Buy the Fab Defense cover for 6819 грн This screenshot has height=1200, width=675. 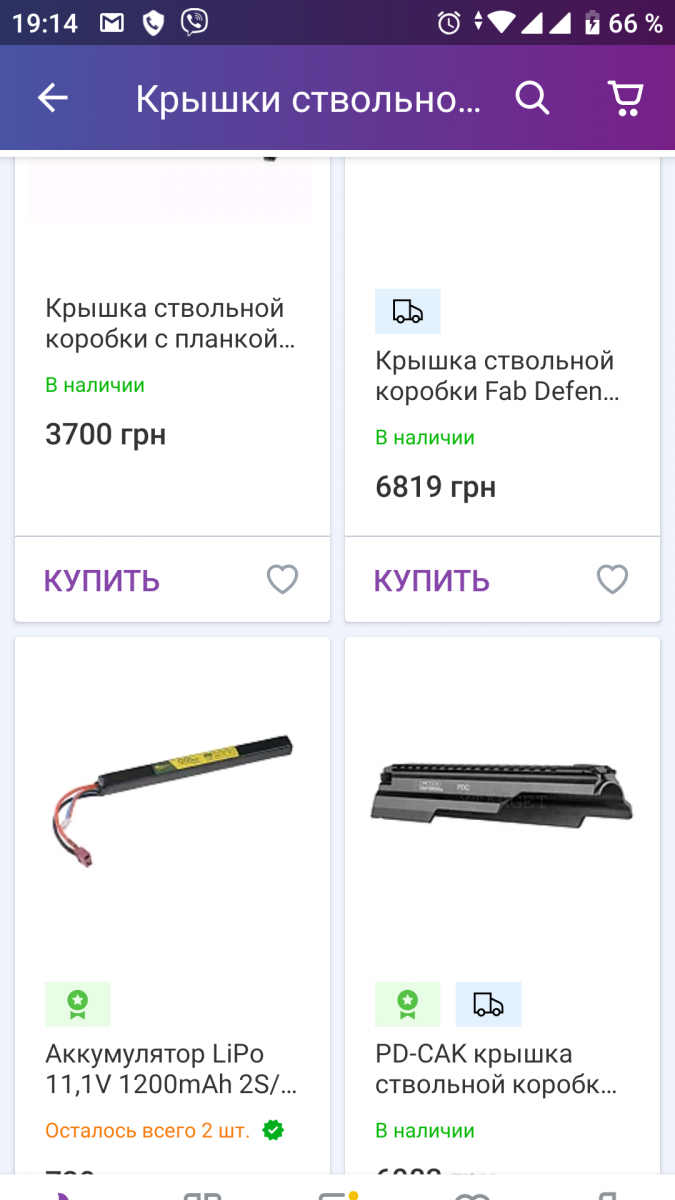tap(432, 580)
